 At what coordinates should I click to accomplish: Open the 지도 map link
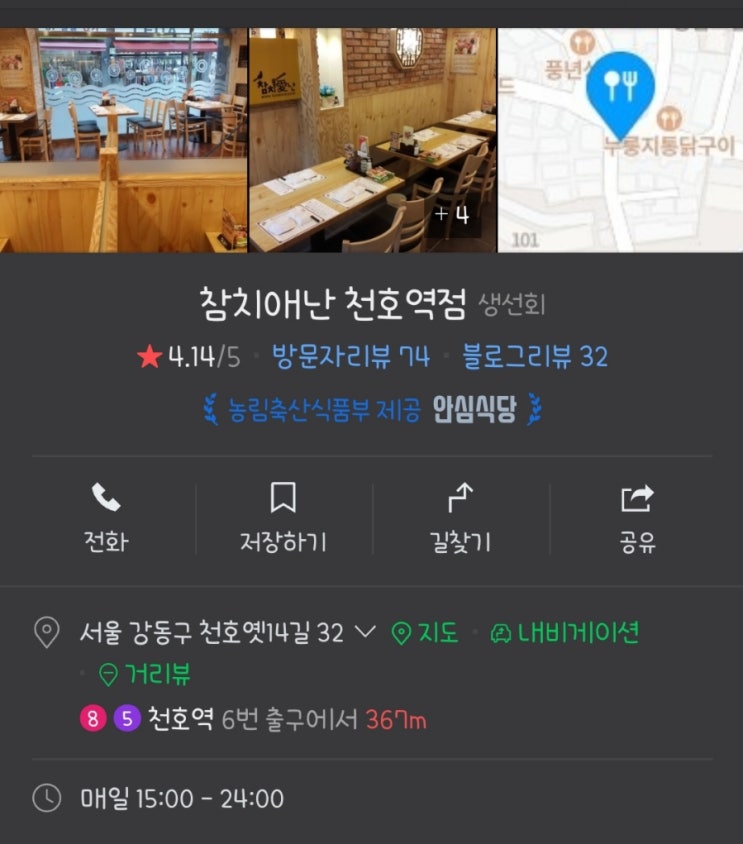[x=425, y=632]
